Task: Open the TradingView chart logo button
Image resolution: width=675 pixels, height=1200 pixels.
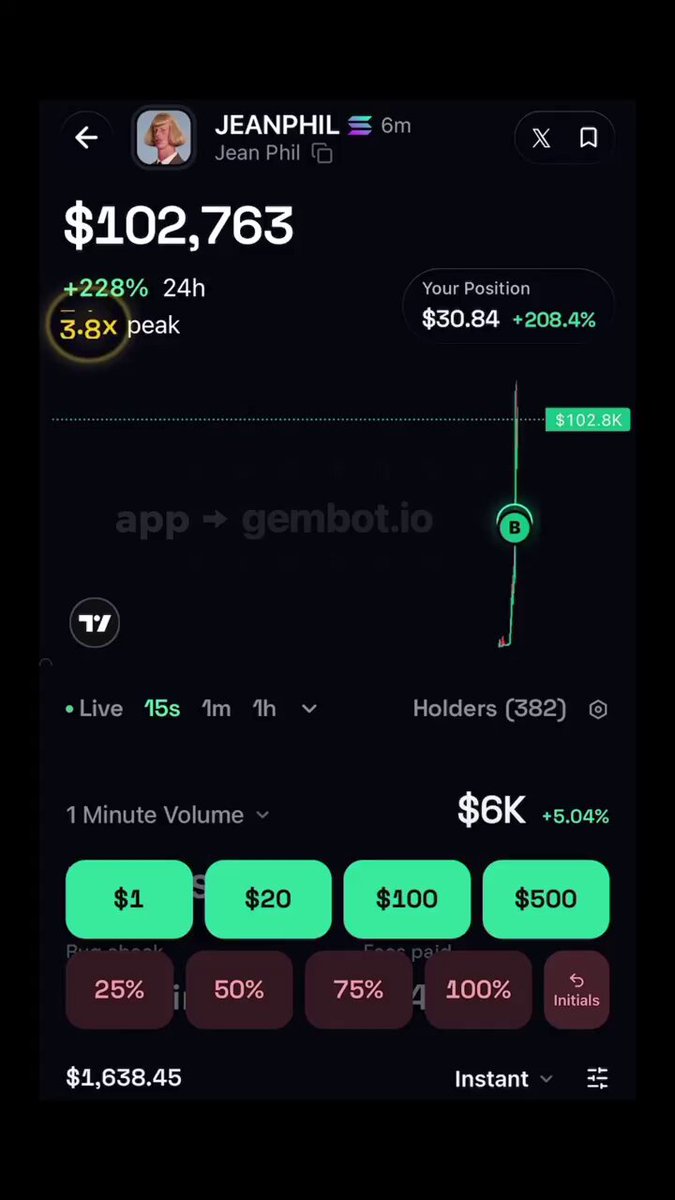Action: pyautogui.click(x=95, y=623)
